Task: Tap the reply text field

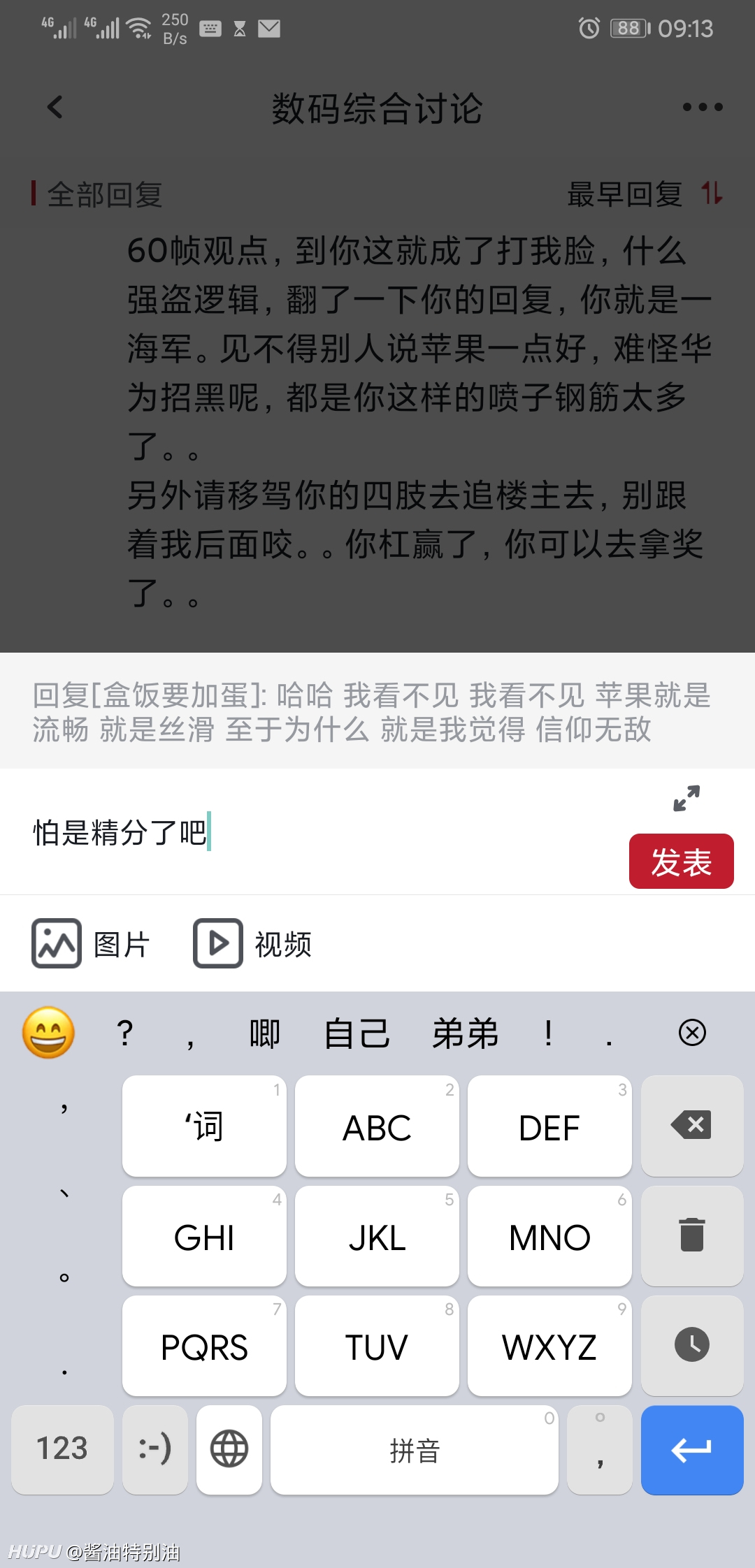Action: click(x=315, y=832)
